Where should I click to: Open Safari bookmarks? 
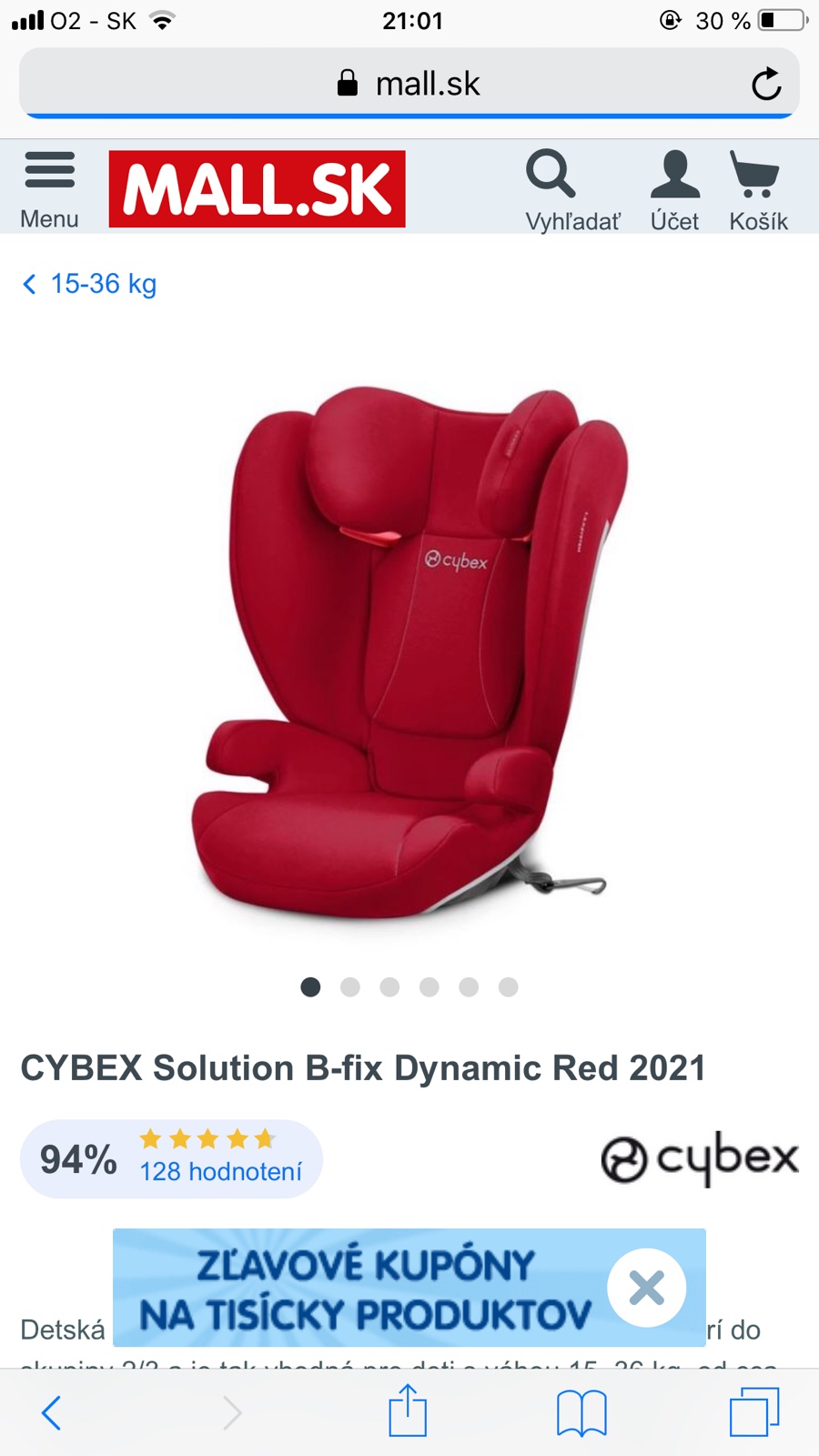pyautogui.click(x=581, y=1412)
